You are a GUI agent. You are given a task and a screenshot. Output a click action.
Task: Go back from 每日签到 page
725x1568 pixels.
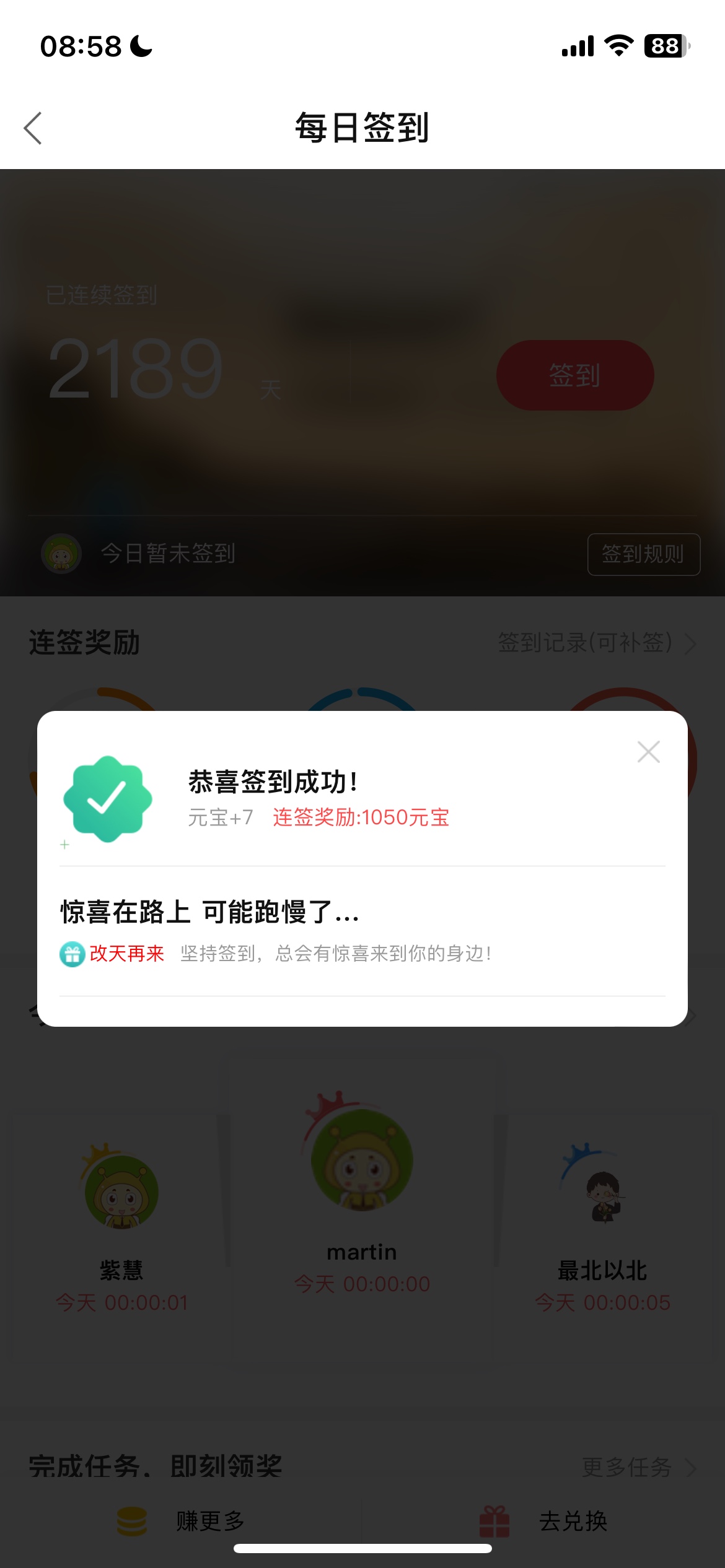click(x=33, y=128)
